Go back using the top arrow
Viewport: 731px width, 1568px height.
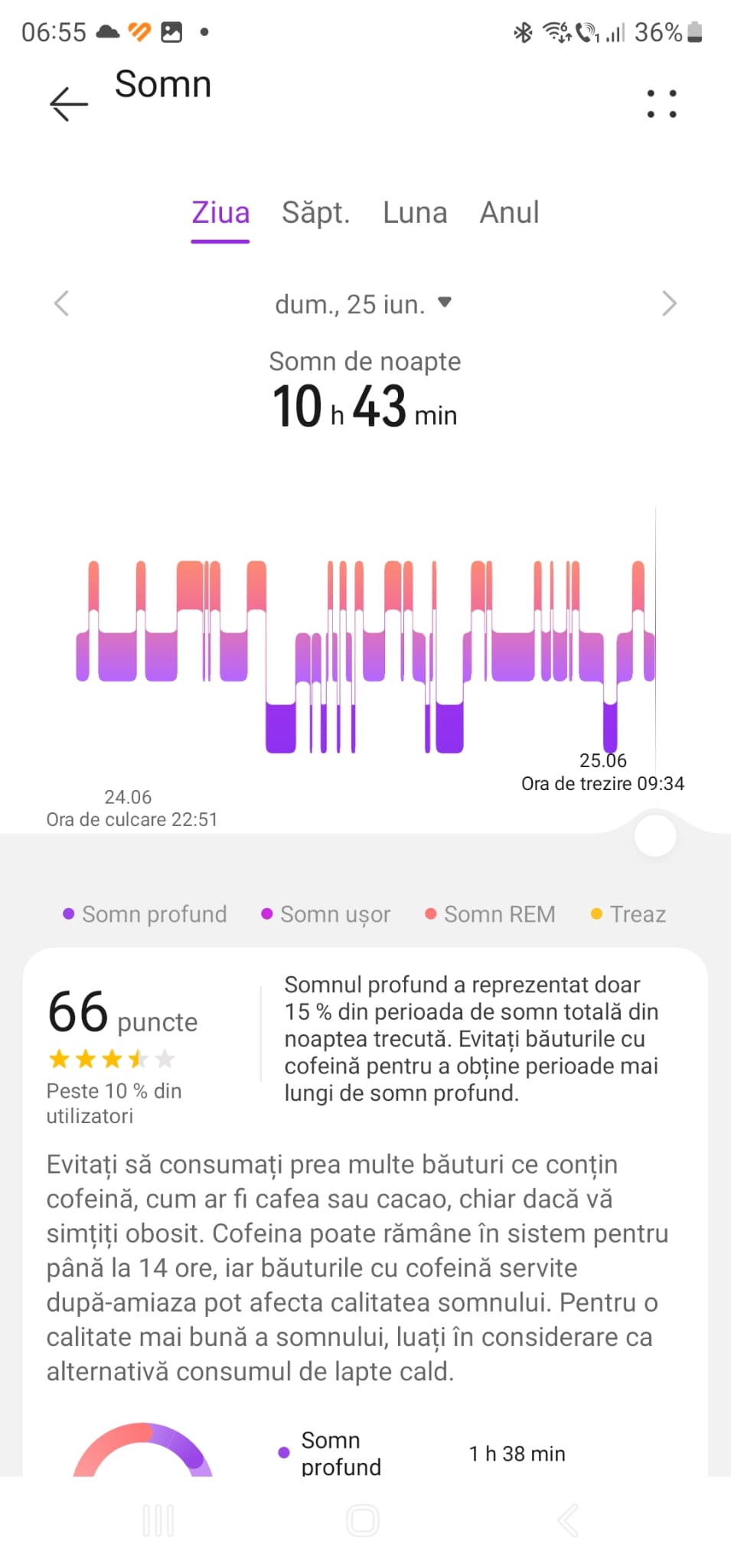[68, 103]
